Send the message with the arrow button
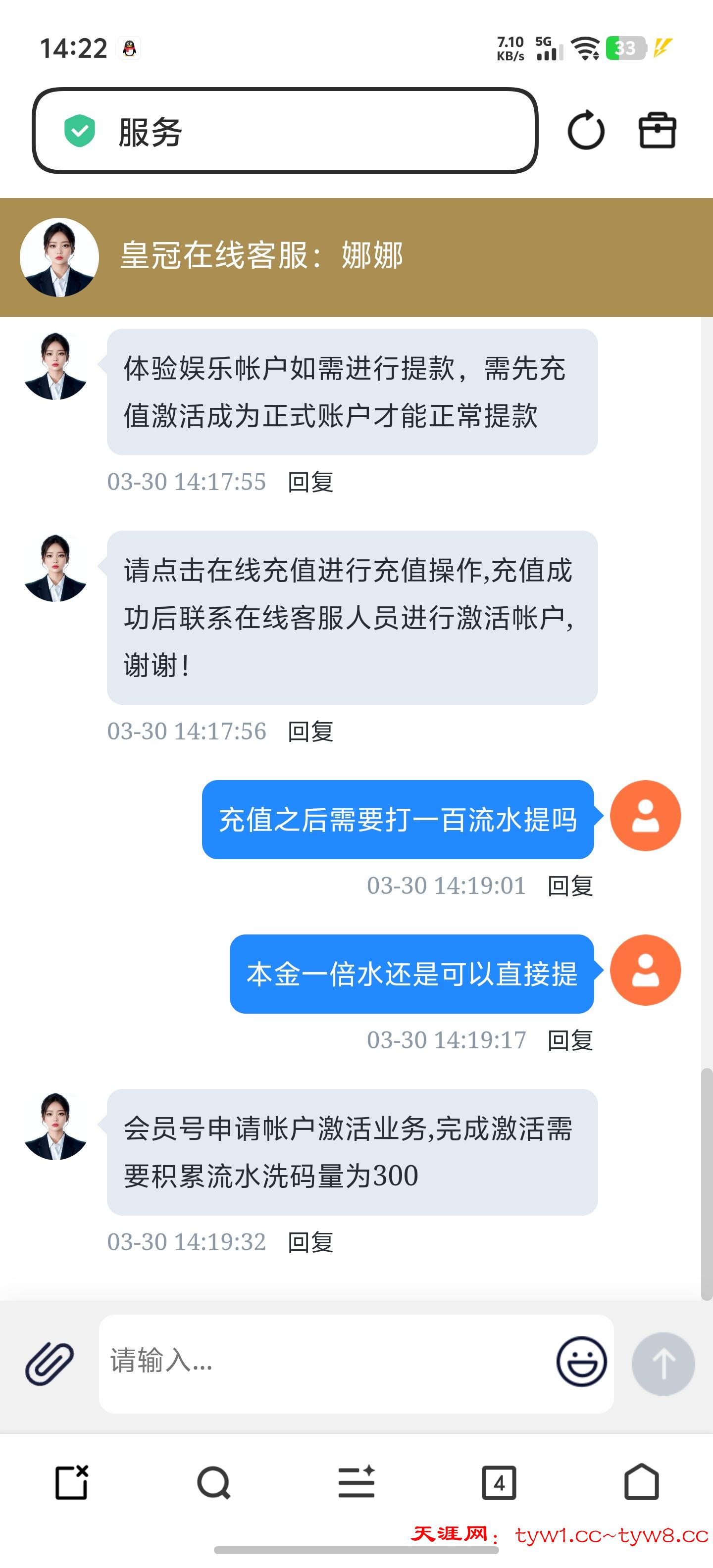 (x=663, y=1364)
